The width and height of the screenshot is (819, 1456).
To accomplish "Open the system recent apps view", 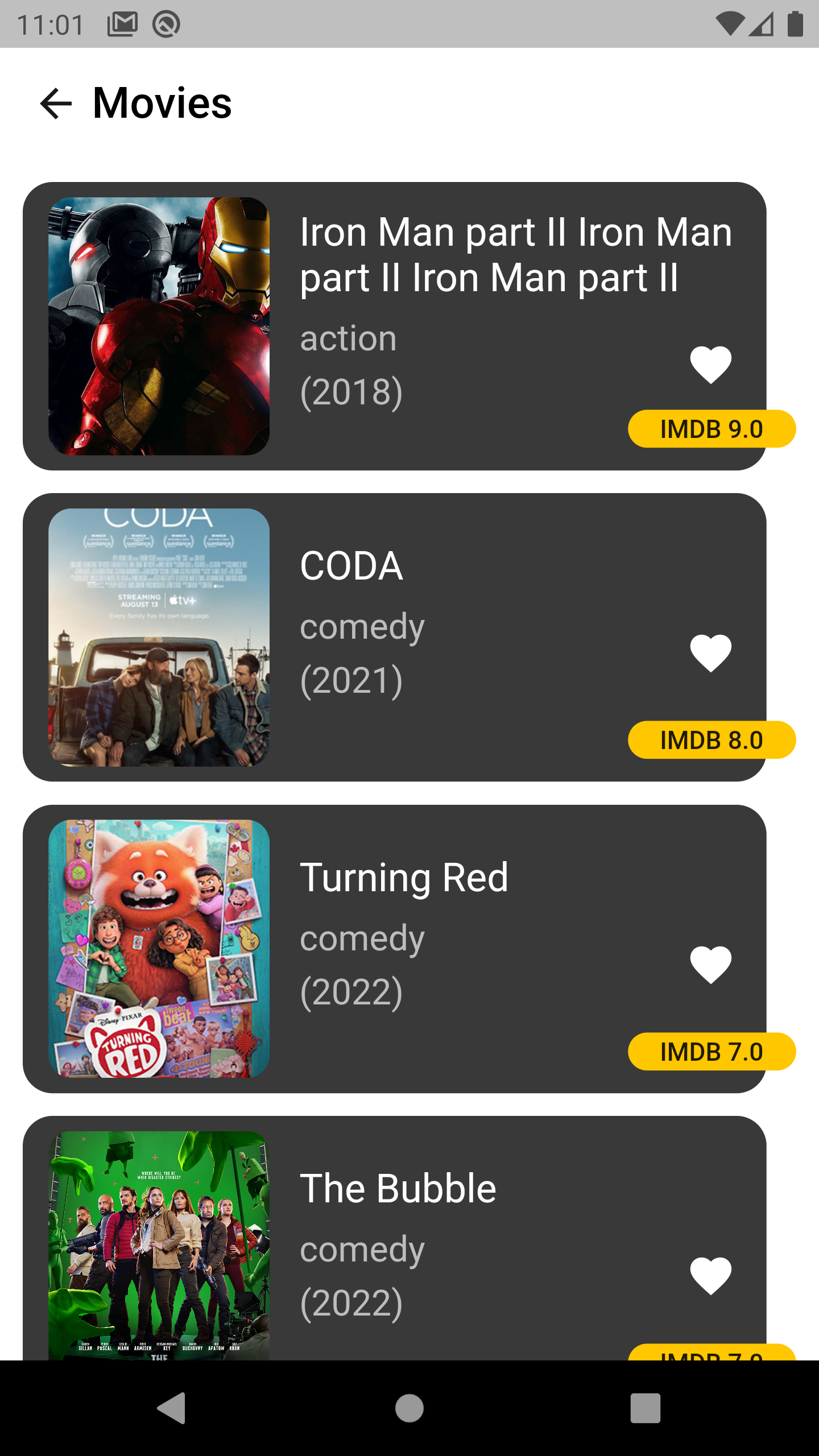I will (645, 1408).
